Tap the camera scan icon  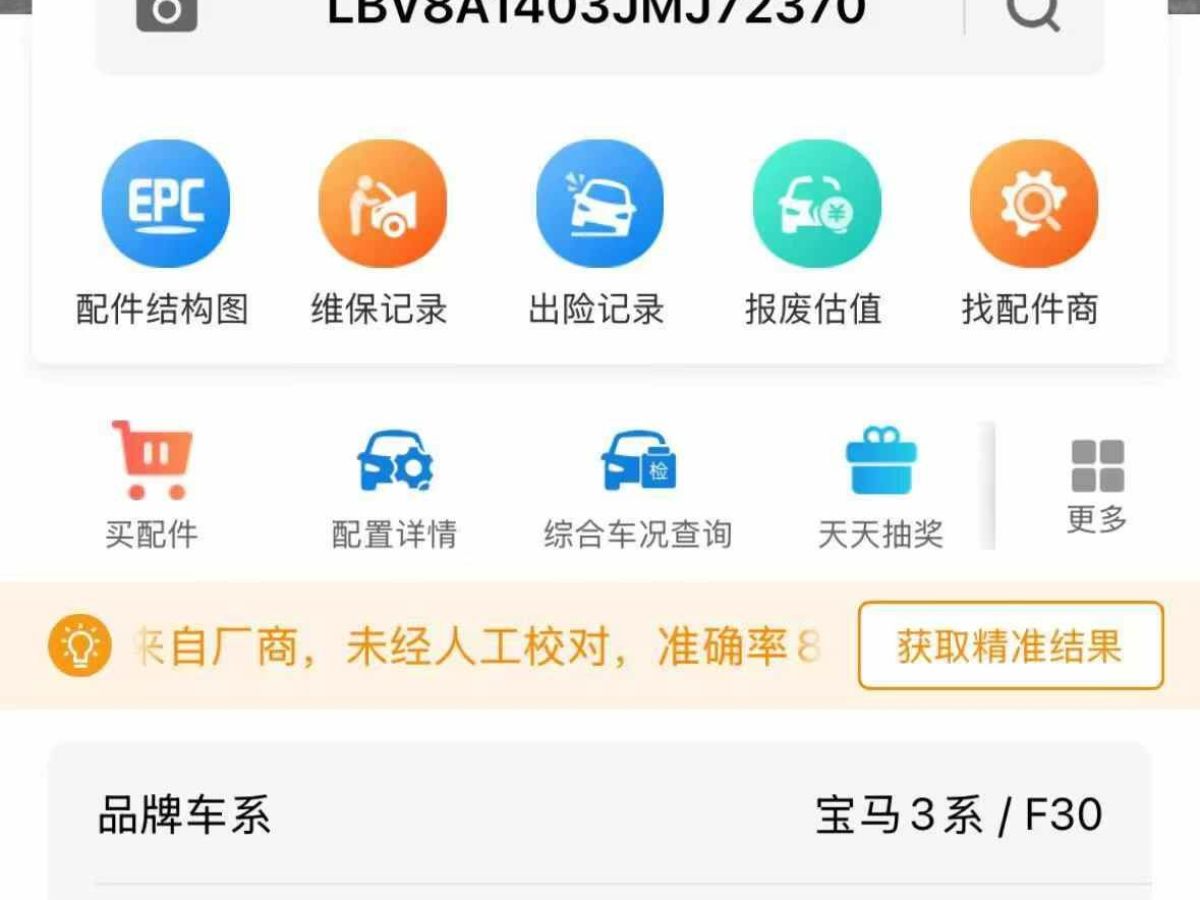click(167, 13)
